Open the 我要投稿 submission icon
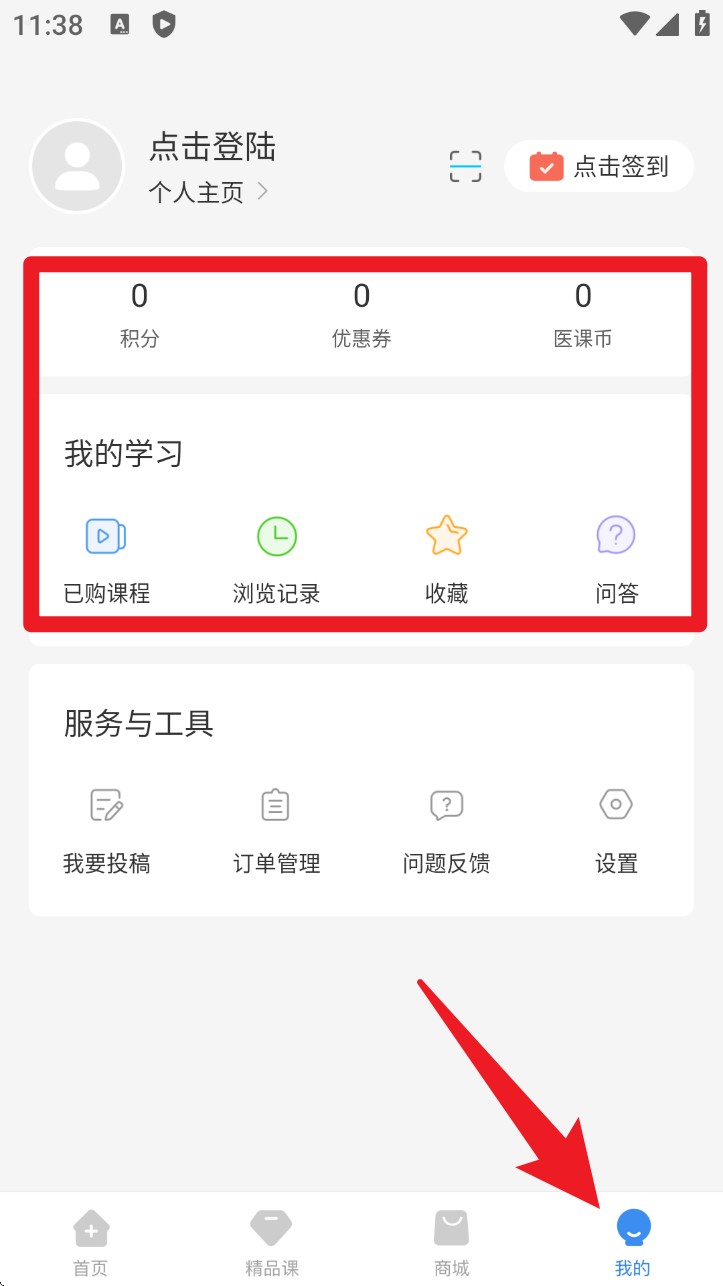Screen dimensions: 723x1286 pyautogui.click(x=105, y=805)
